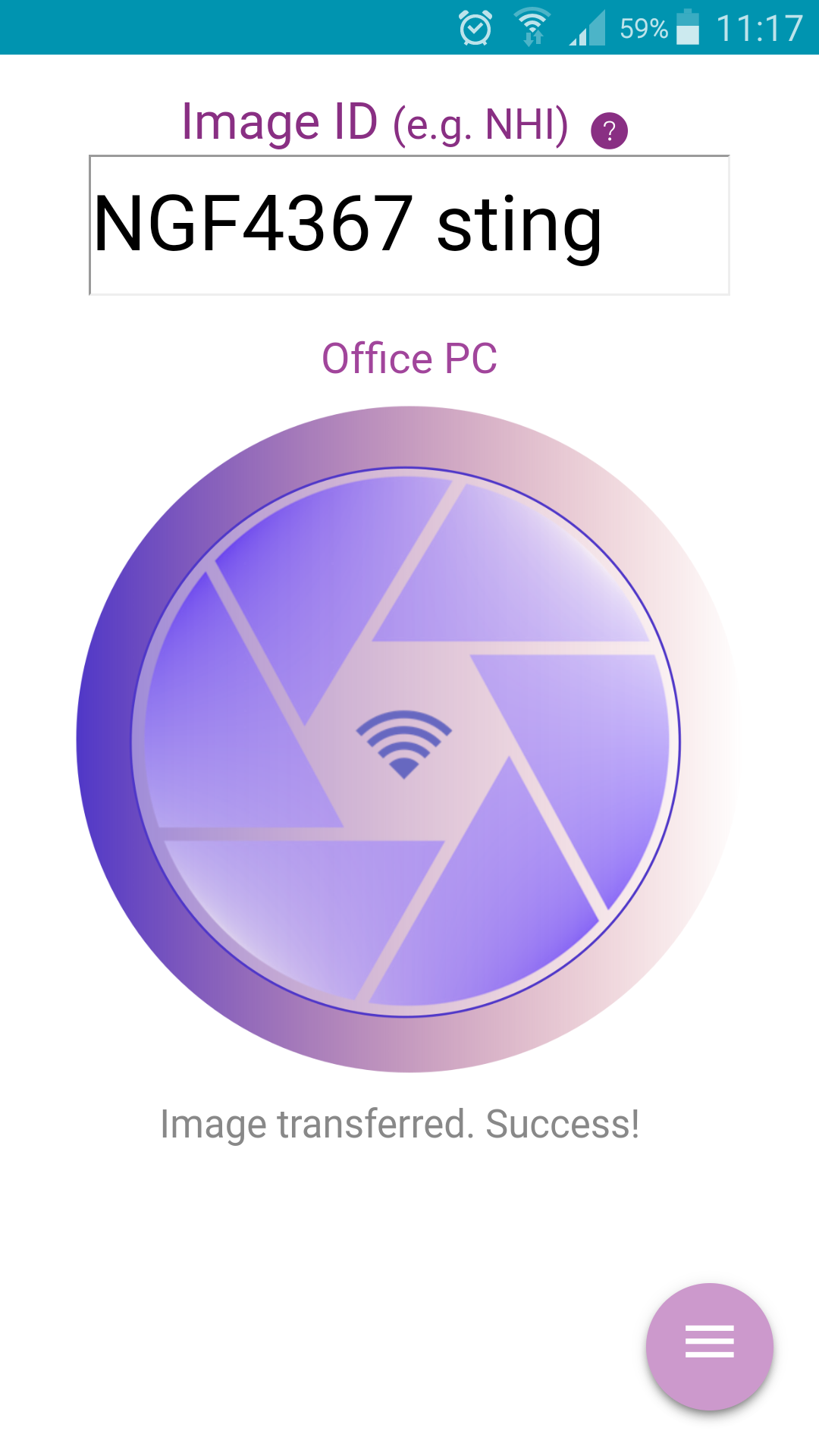This screenshot has height=1456, width=819.
Task: Open the floating menu button
Action: [710, 1346]
